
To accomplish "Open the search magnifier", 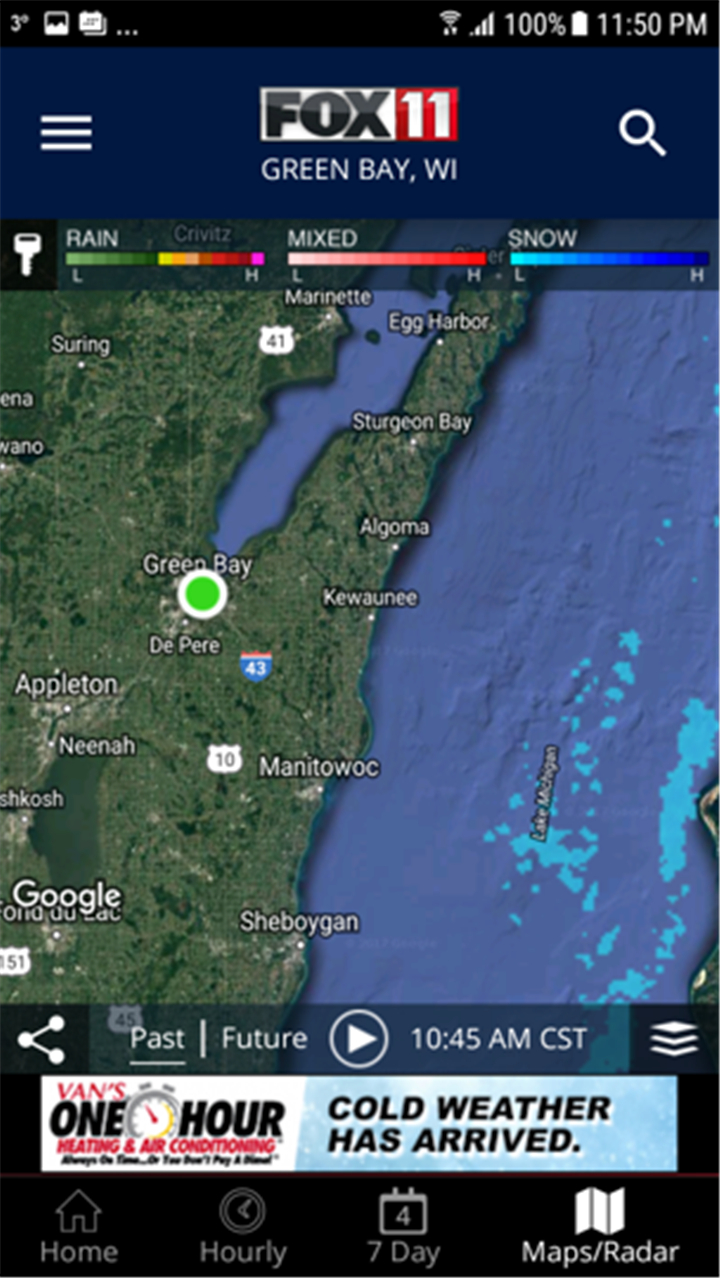I will 642,133.
